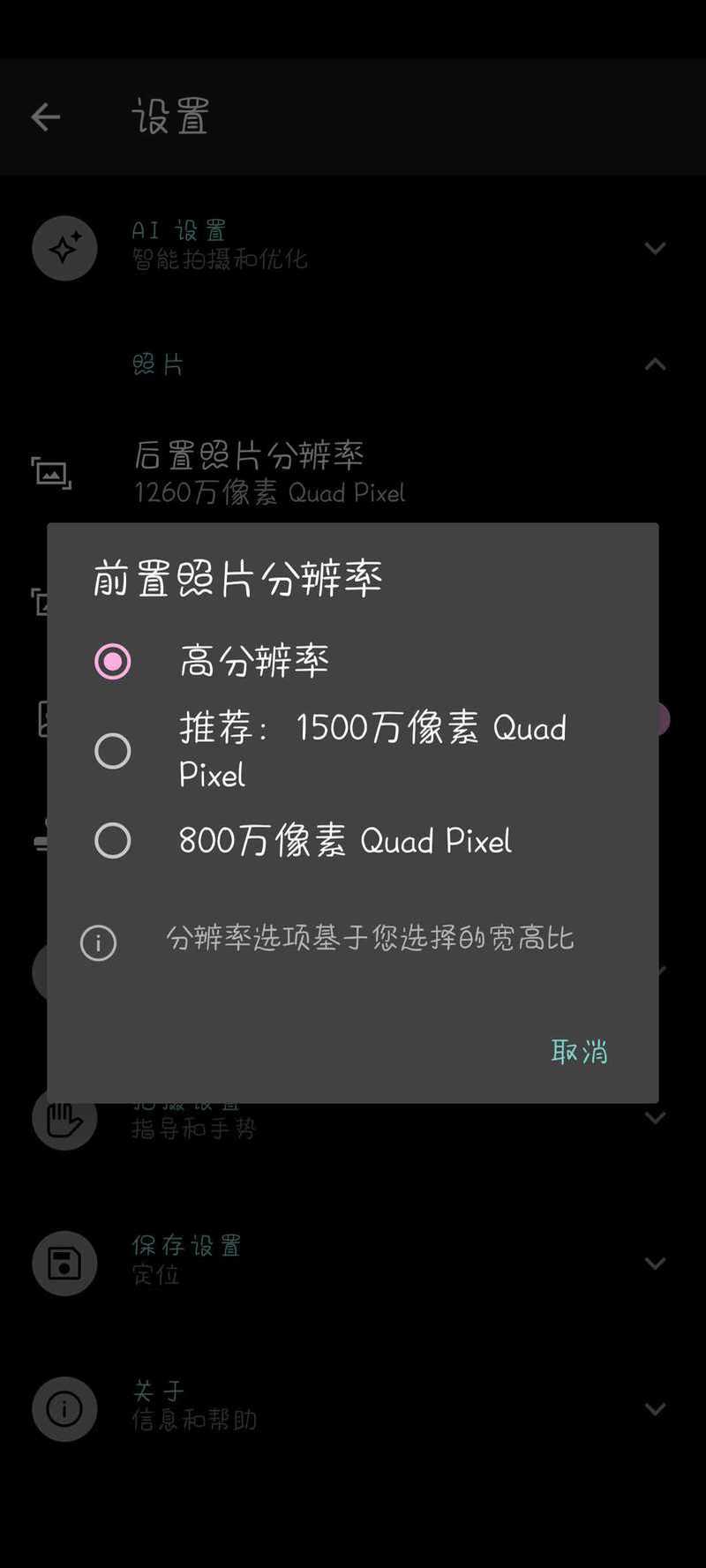Choose 推荐：1500万像素 Quad Pixel
This screenshot has width=706, height=1568.
pos(352,751)
